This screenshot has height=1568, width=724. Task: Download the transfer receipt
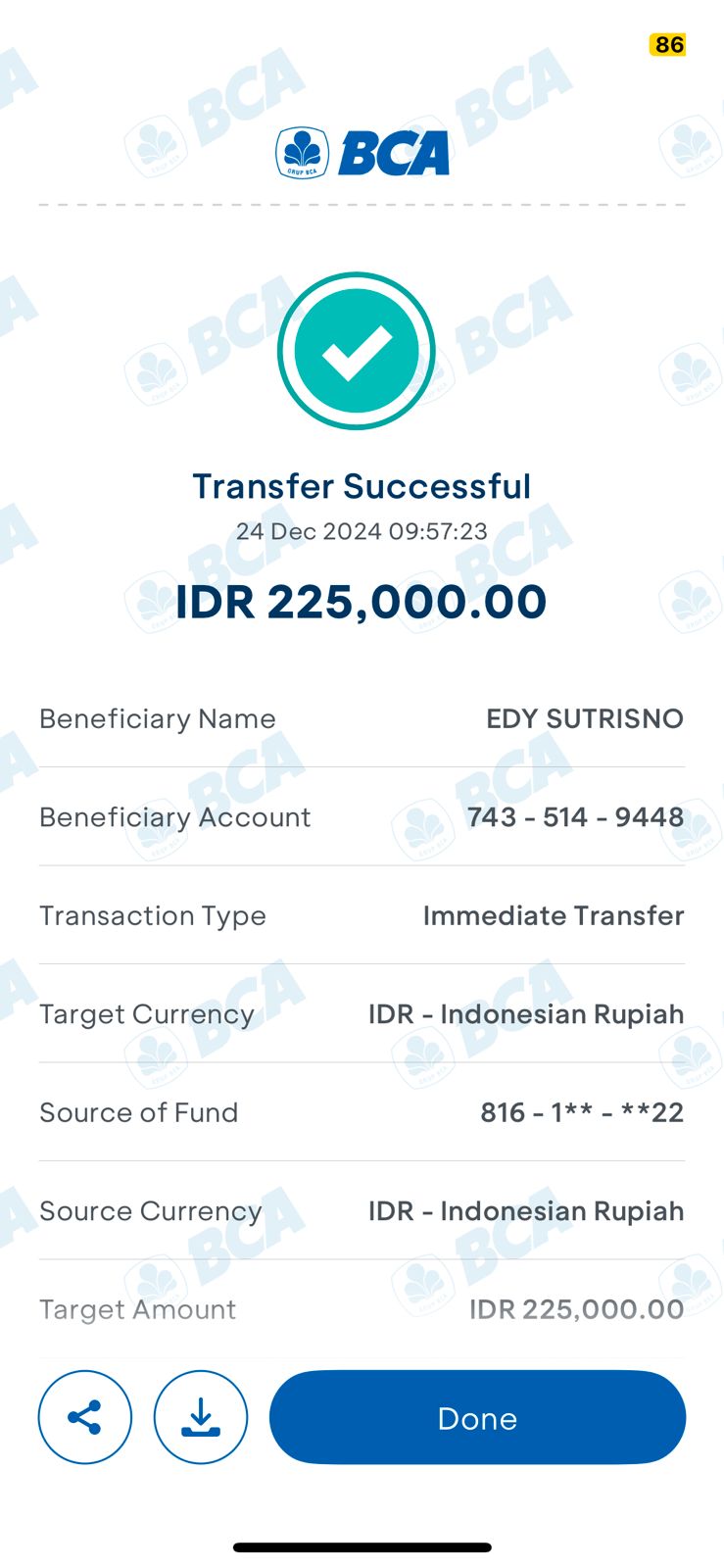[x=200, y=1417]
